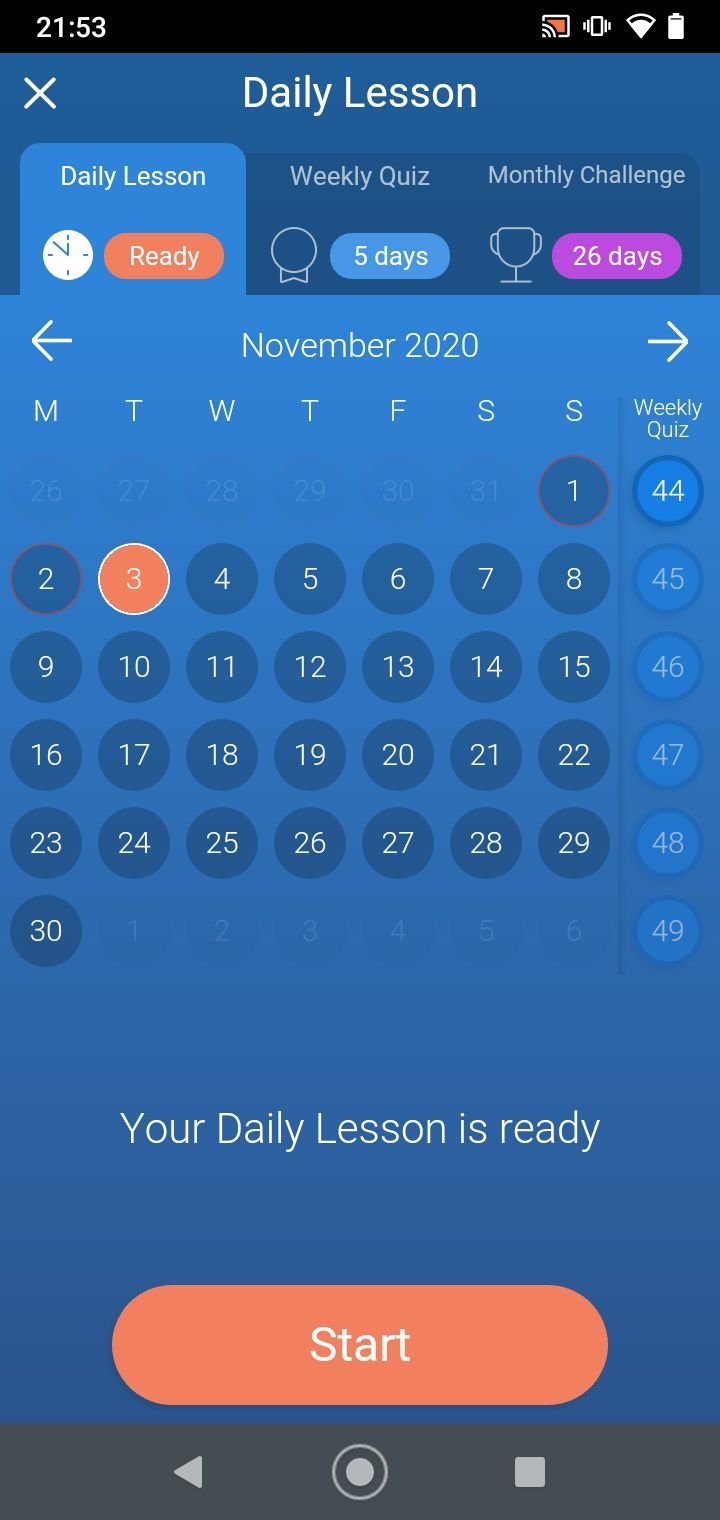This screenshot has height=1520, width=720.
Task: Go to the previous month
Action: pyautogui.click(x=52, y=343)
